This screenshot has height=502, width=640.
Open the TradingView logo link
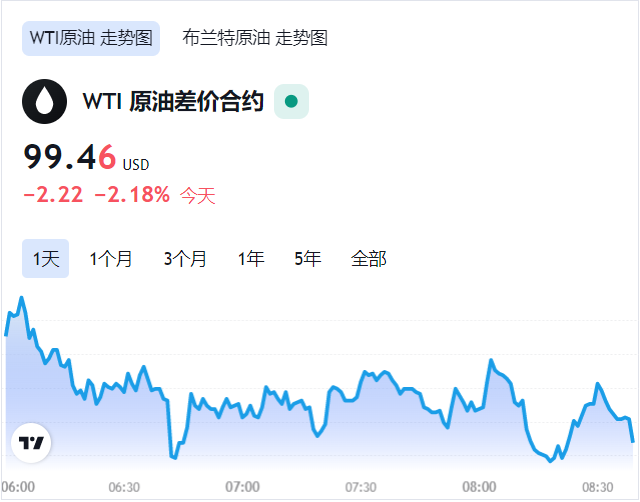31,443
